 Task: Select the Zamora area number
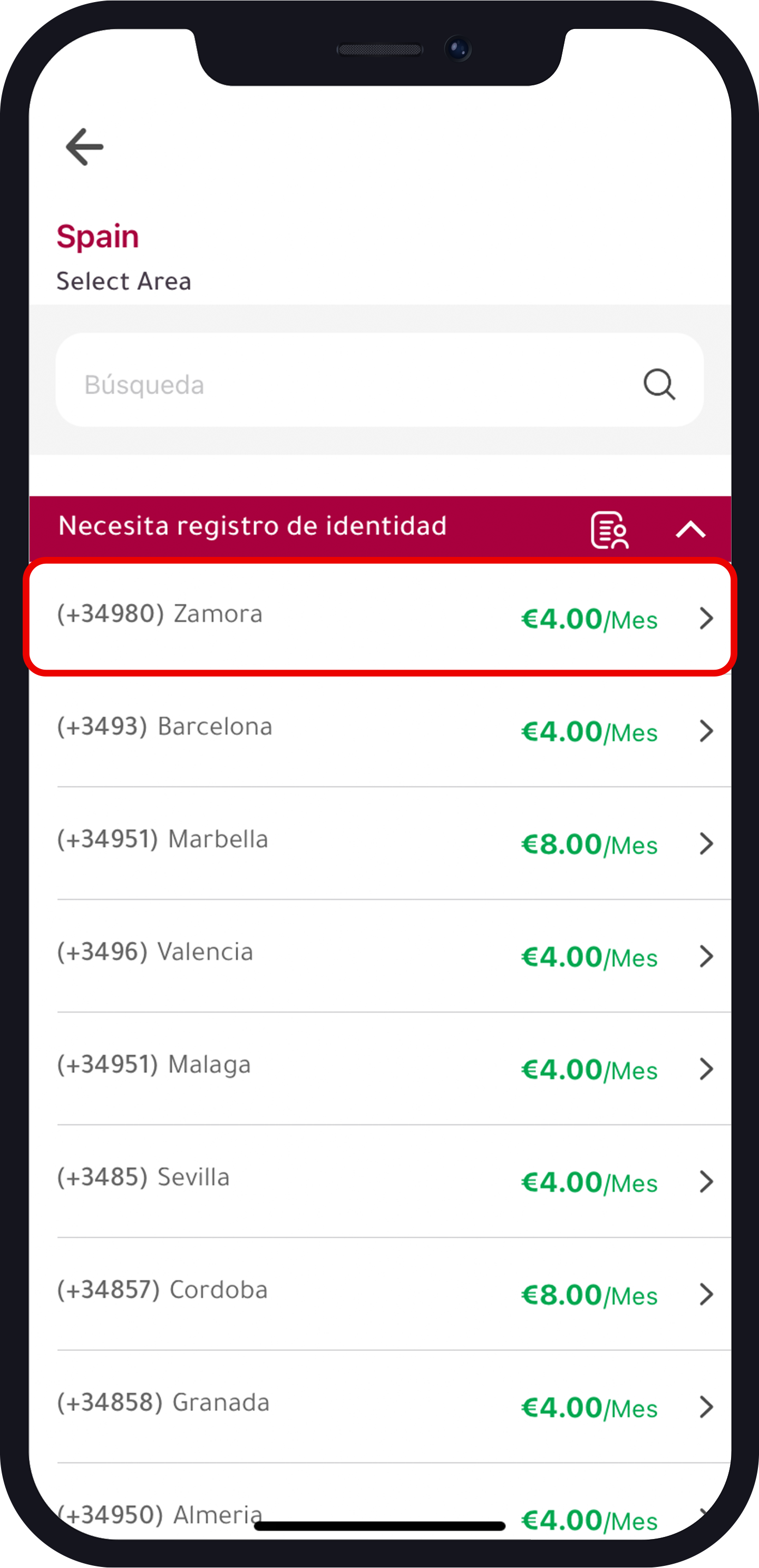click(x=380, y=617)
